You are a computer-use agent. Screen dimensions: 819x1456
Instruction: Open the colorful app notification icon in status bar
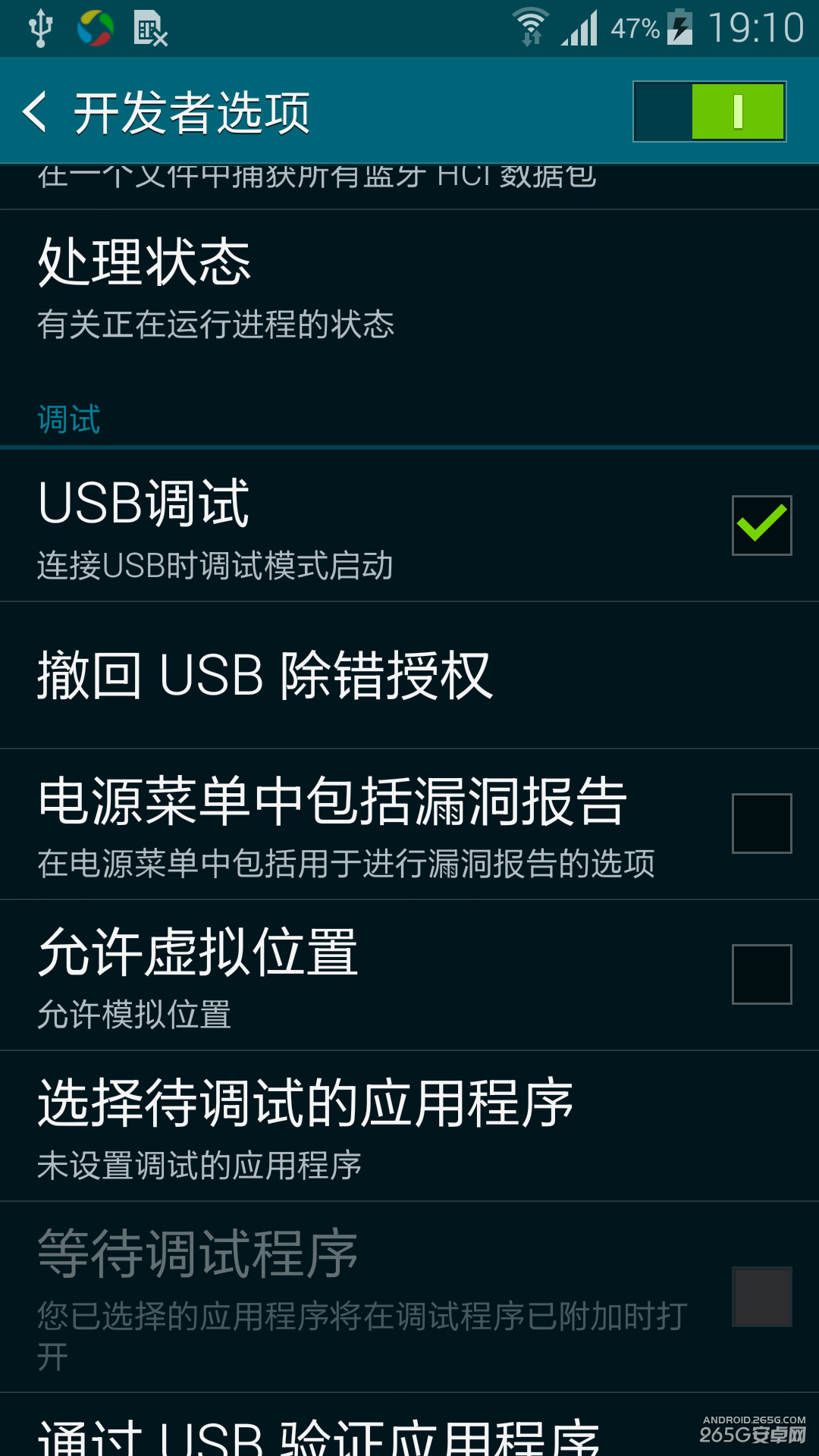(x=97, y=27)
